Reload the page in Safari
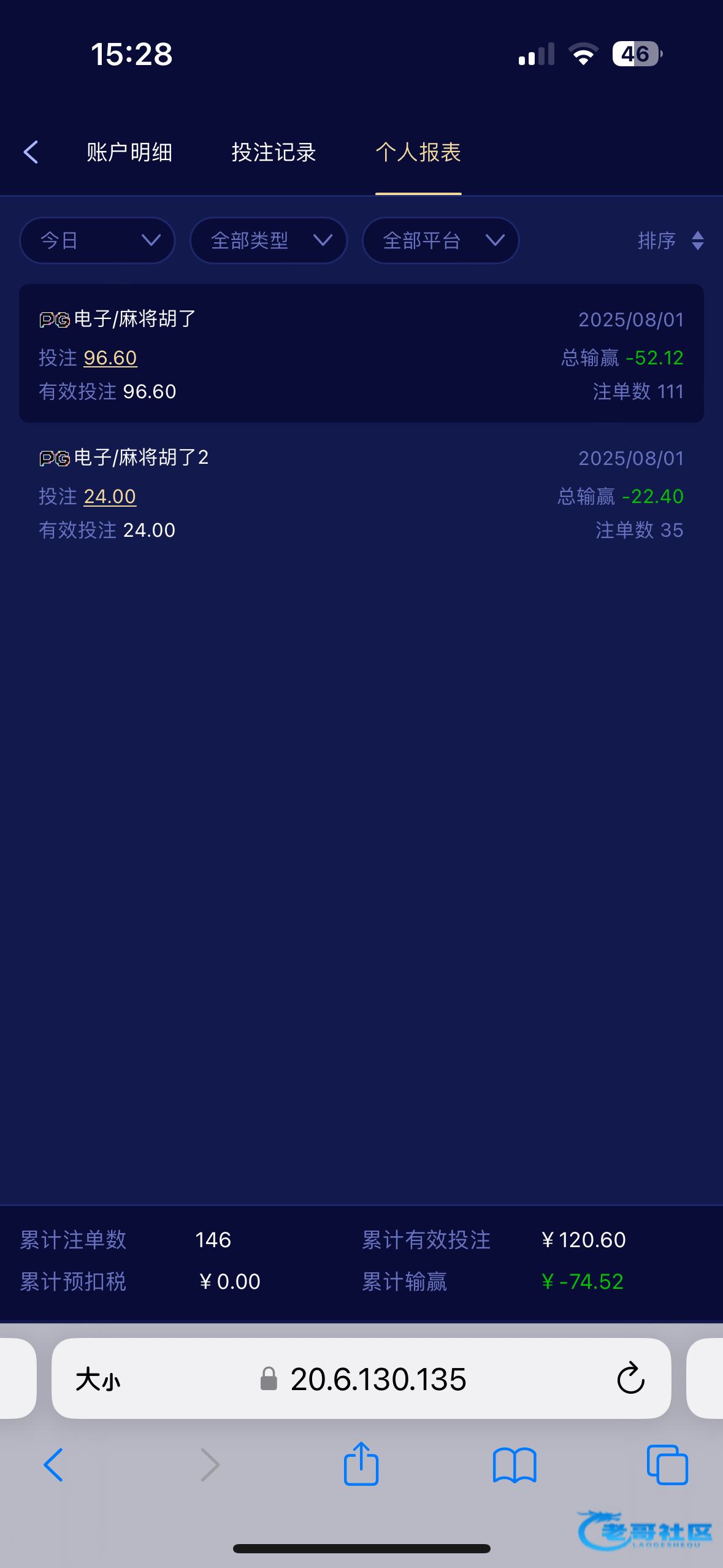The height and width of the screenshot is (1568, 723). tap(630, 1379)
